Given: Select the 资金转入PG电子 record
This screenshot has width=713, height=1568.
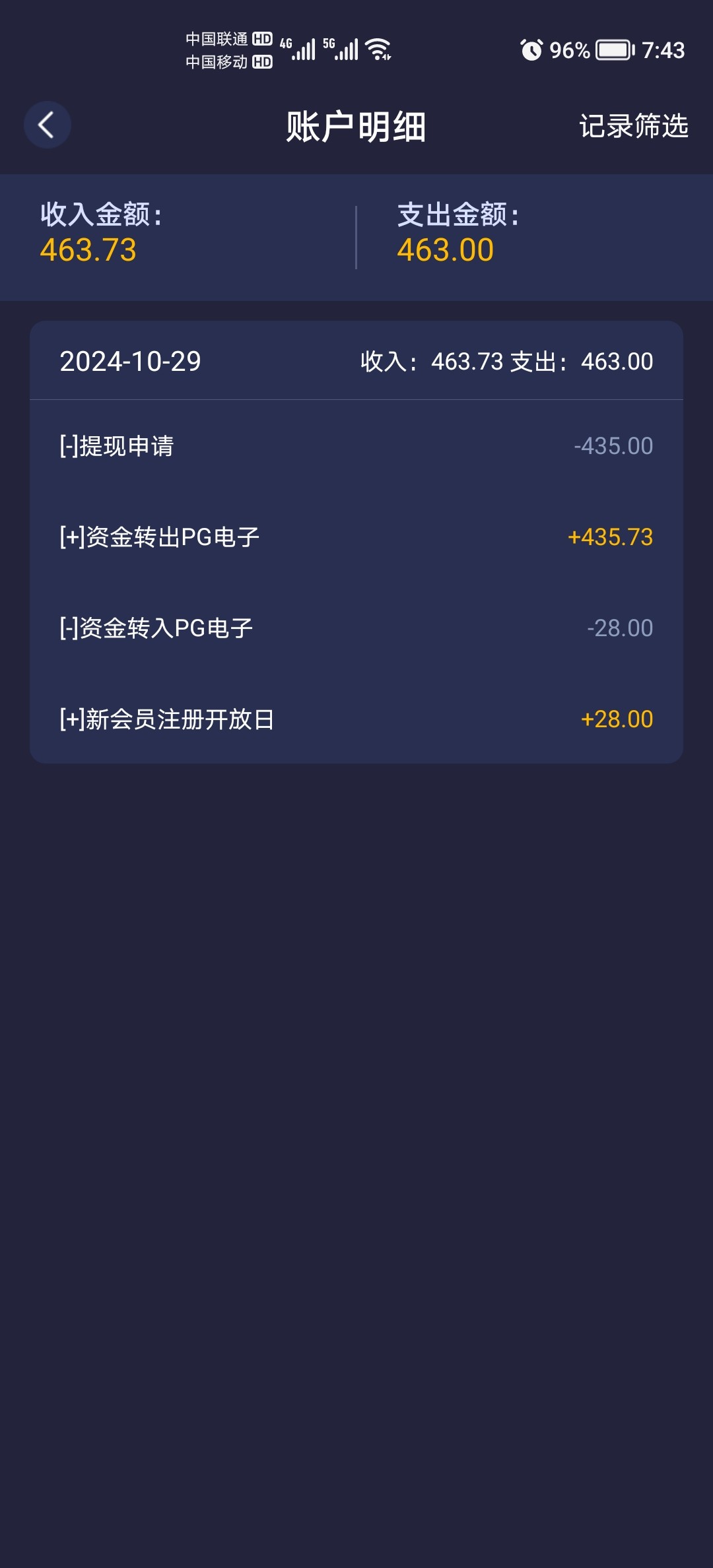Looking at the screenshot, I should coord(356,628).
